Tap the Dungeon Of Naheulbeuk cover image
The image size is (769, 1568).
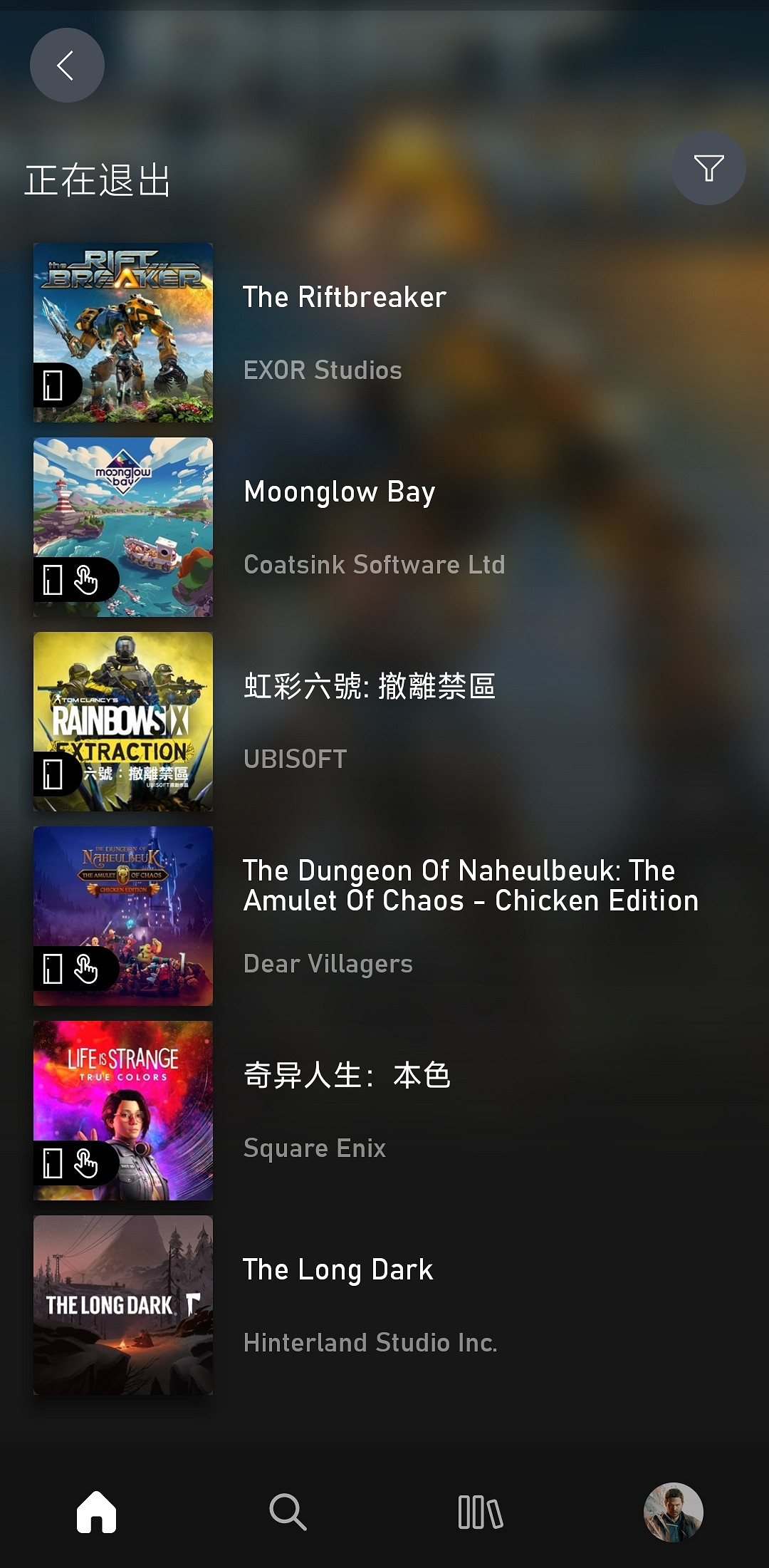122,917
